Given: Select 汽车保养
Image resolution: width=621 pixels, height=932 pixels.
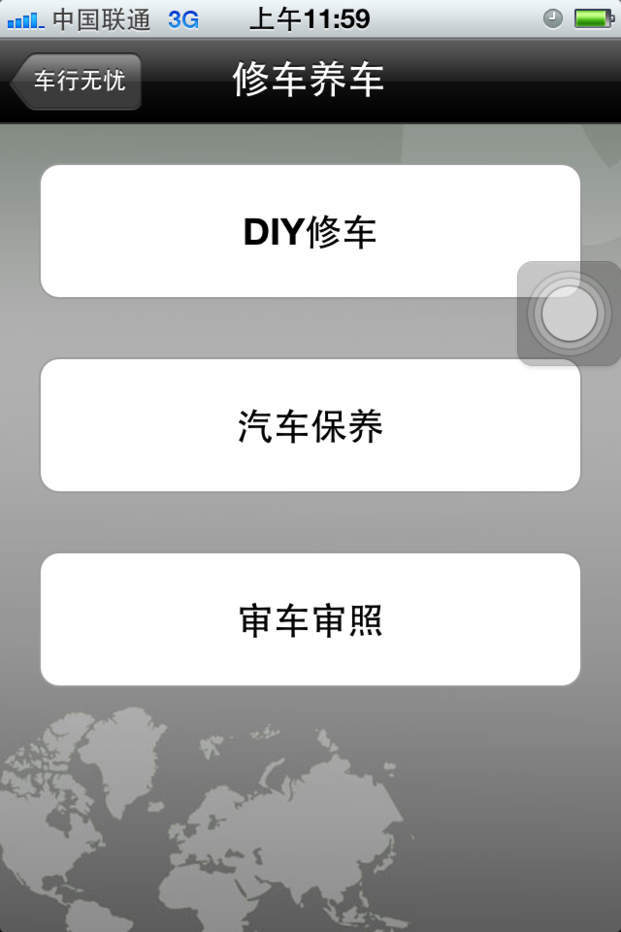Looking at the screenshot, I should tap(310, 425).
